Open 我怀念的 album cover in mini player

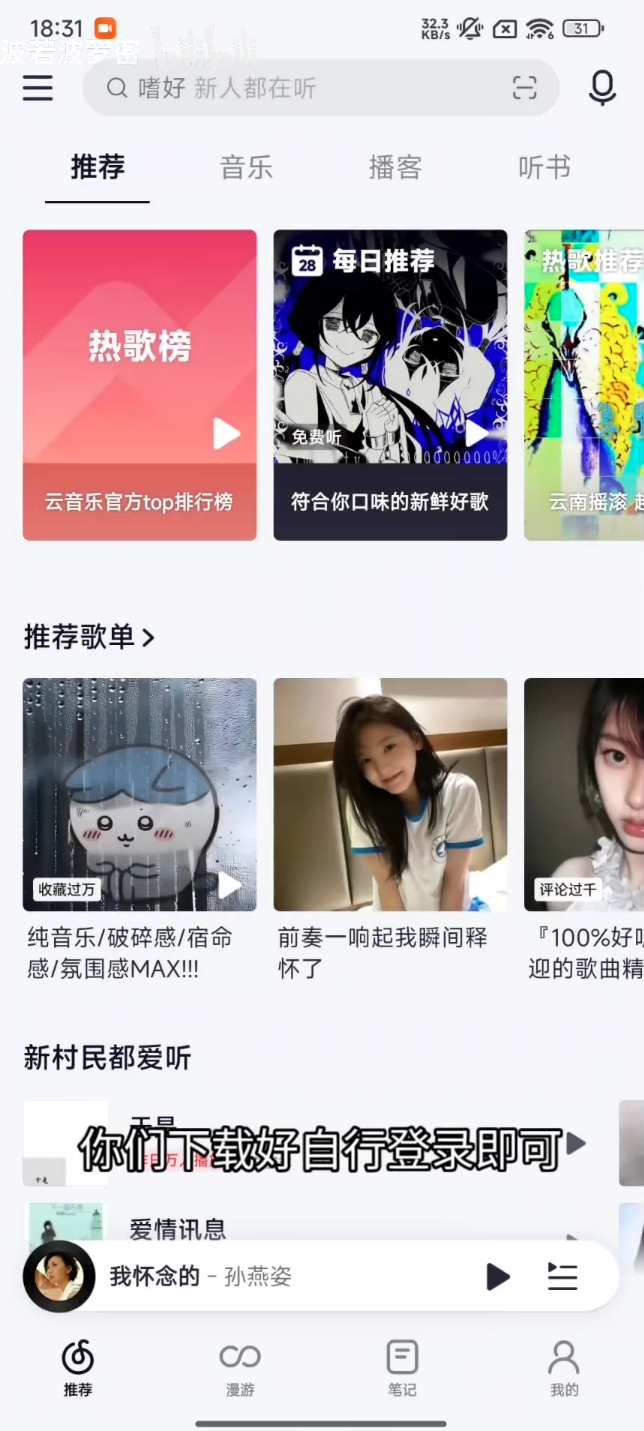[59, 1276]
